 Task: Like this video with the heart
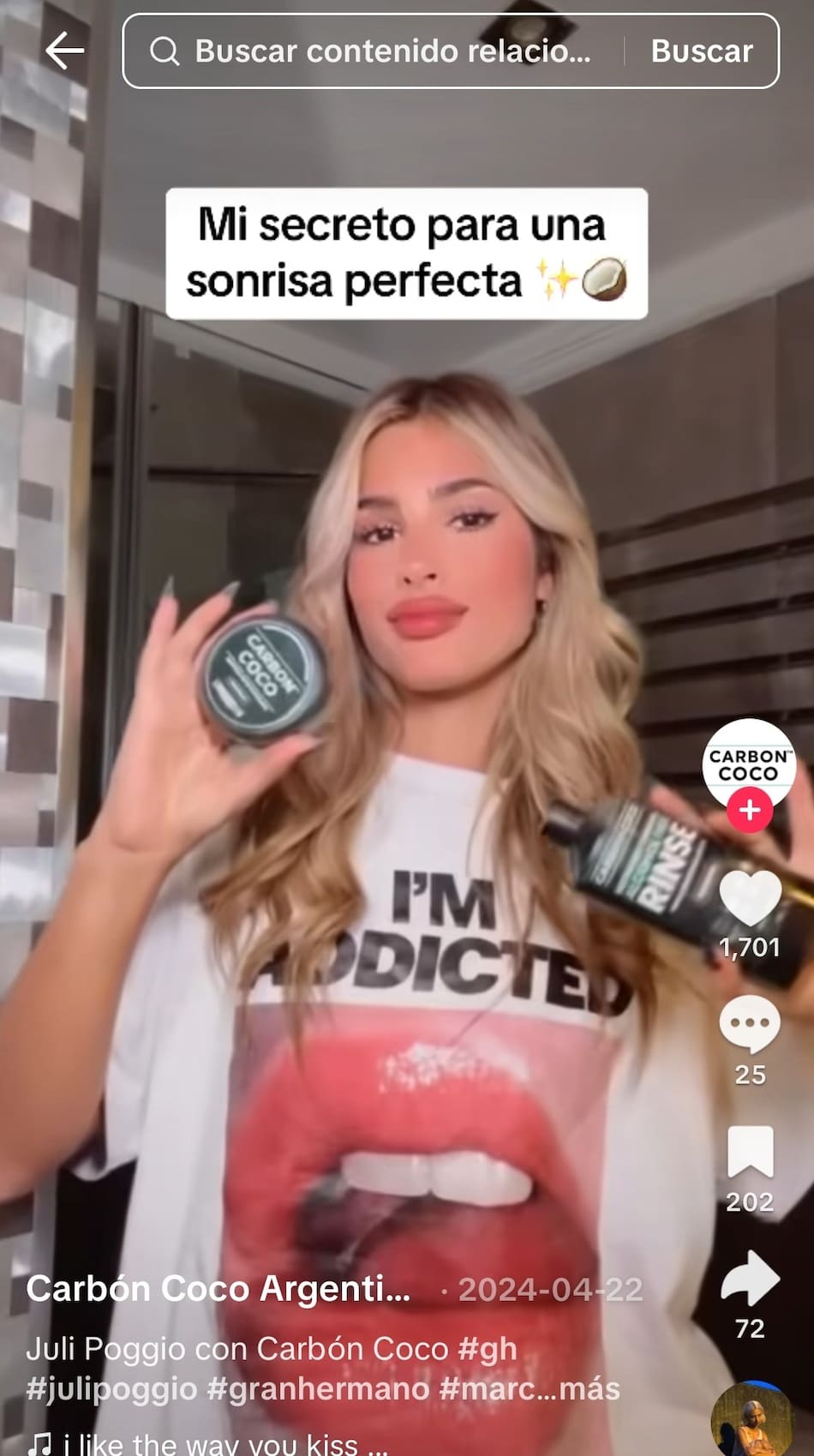[x=750, y=899]
